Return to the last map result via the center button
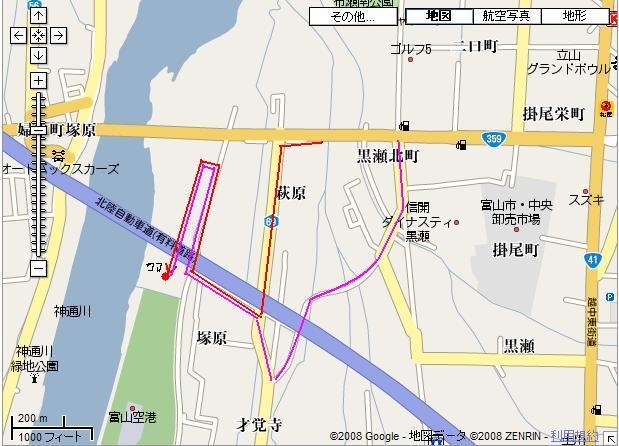The width and height of the screenshot is (619, 446). 38,35
